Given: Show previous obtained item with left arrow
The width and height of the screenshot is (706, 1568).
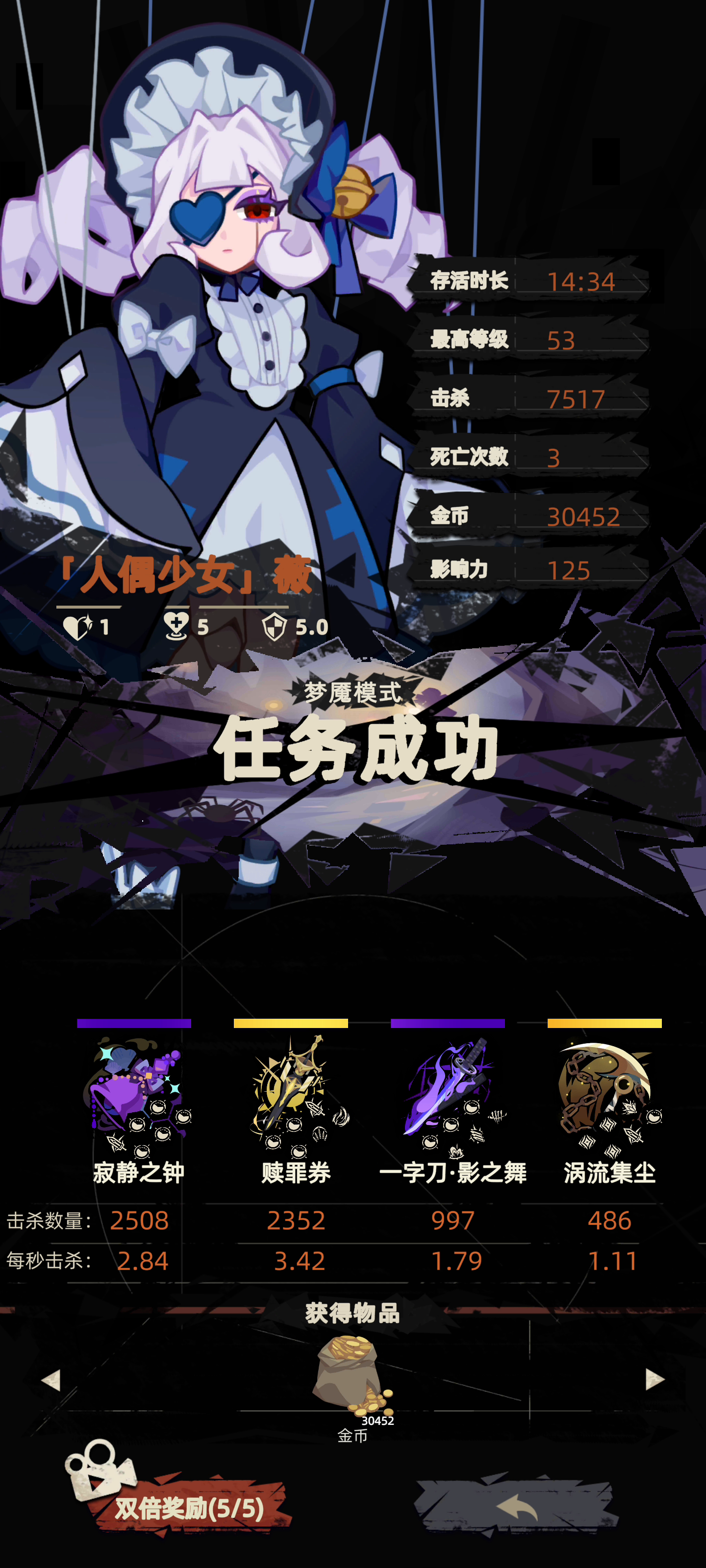Looking at the screenshot, I should pos(50,1379).
